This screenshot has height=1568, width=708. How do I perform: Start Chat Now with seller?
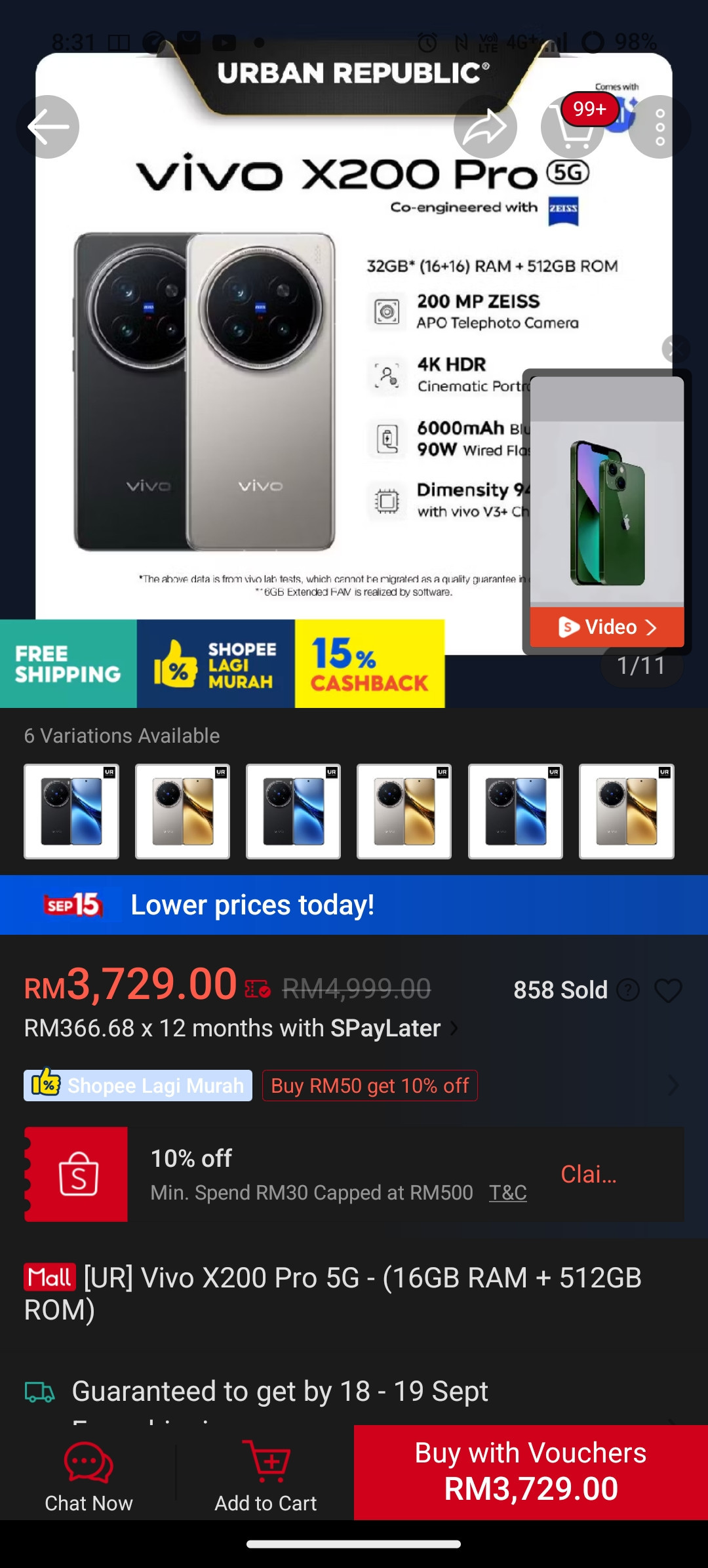pos(88,1474)
